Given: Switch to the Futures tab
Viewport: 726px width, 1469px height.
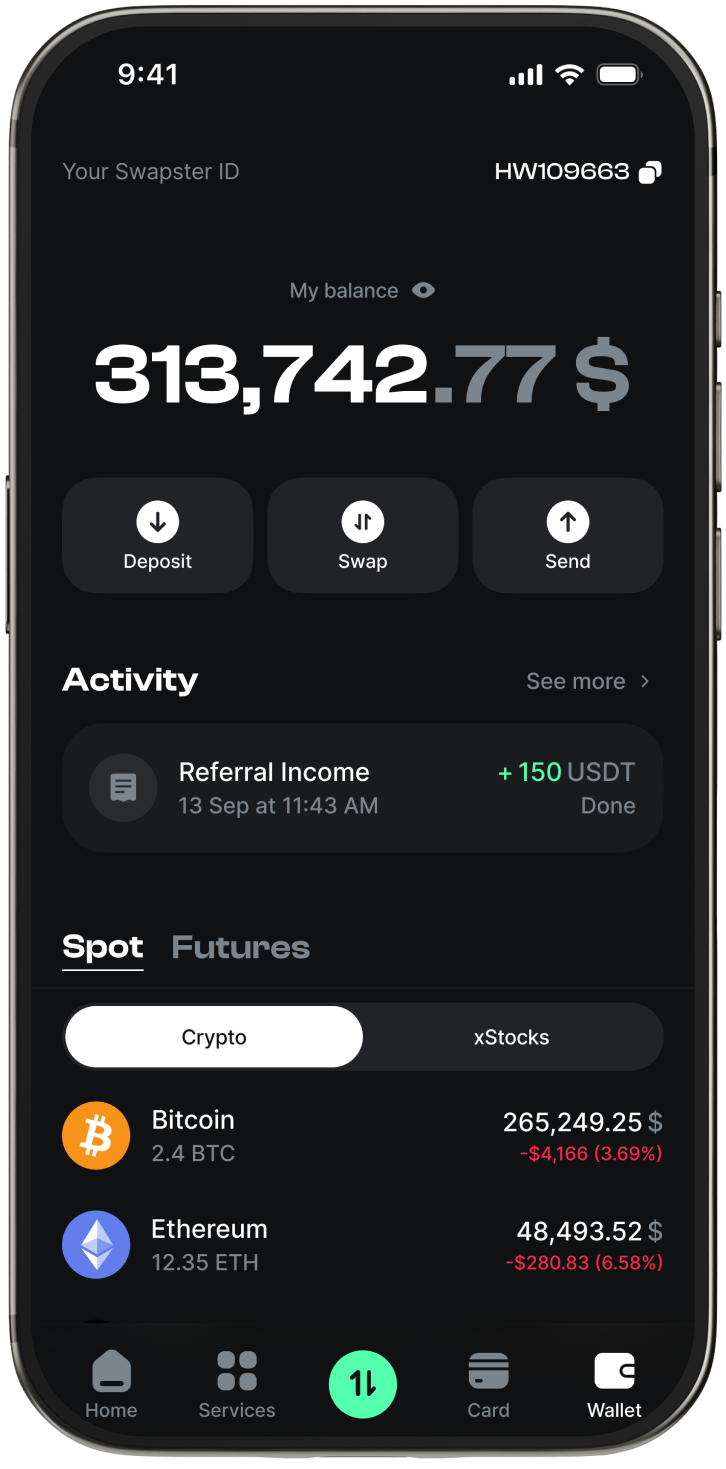Looking at the screenshot, I should [x=240, y=947].
